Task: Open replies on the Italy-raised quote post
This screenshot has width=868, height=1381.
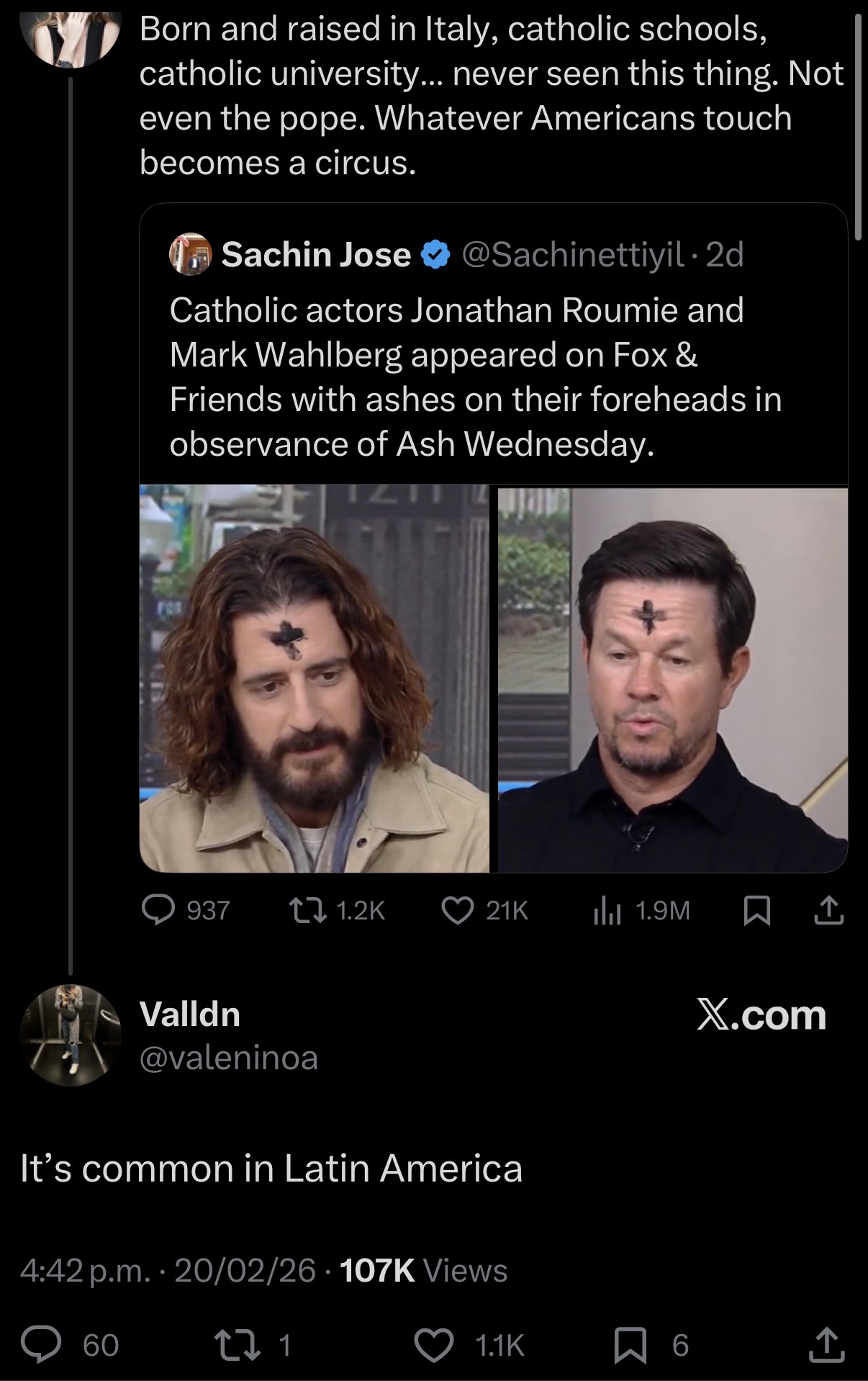Action: coord(186,910)
